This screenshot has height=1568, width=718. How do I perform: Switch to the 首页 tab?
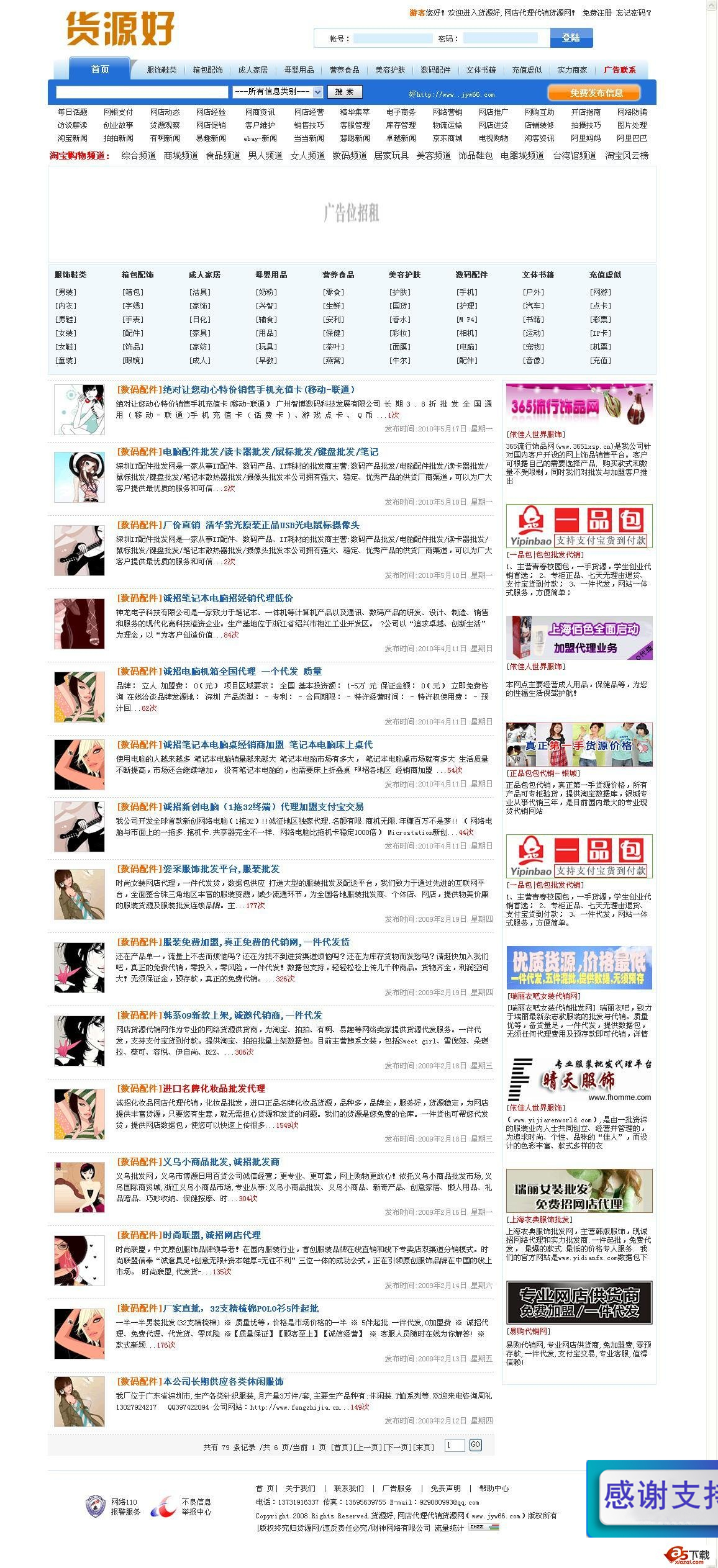[x=100, y=69]
